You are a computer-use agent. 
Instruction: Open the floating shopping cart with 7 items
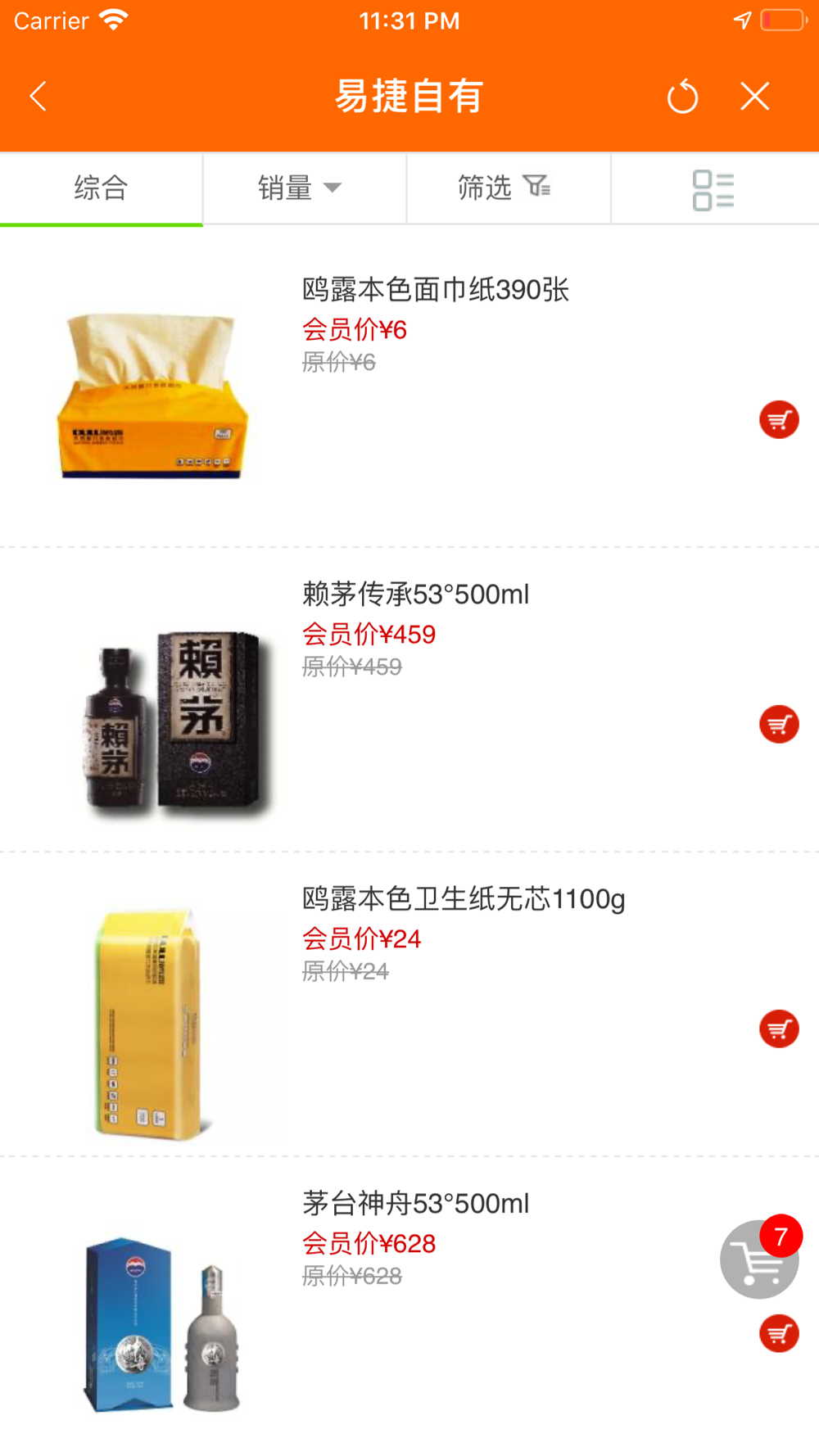click(758, 1260)
